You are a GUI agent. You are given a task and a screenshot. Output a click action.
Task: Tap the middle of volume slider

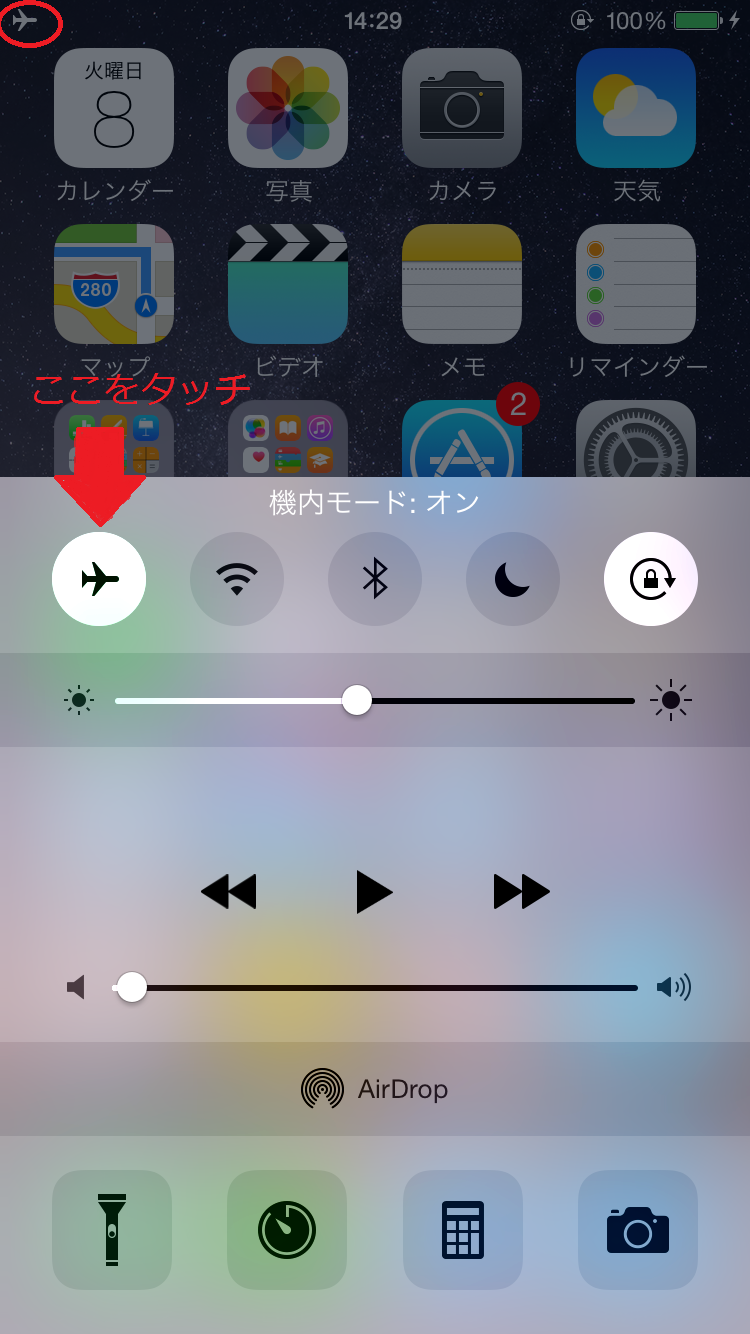coord(377,988)
